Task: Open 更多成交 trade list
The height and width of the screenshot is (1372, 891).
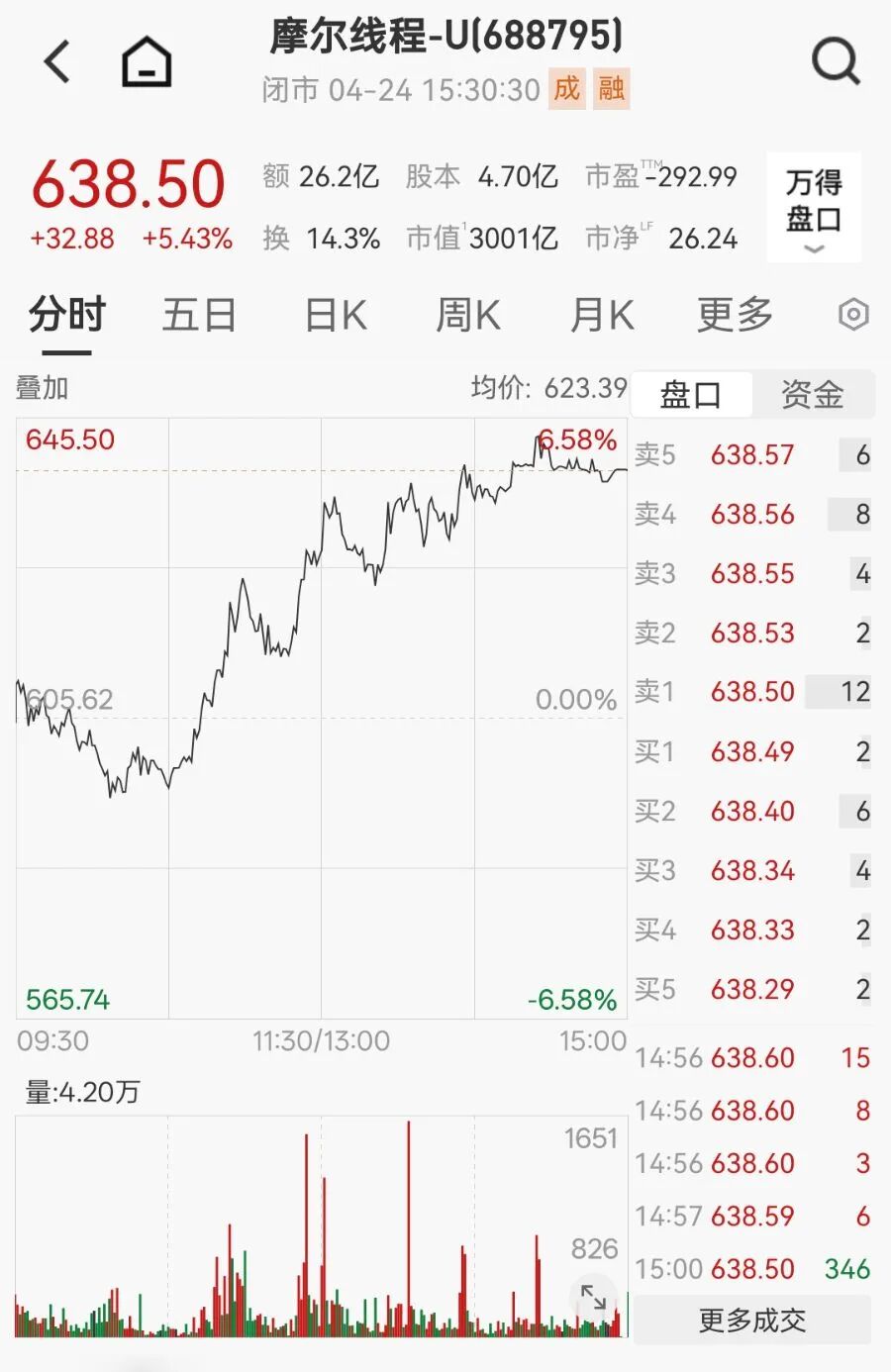Action: [752, 1321]
